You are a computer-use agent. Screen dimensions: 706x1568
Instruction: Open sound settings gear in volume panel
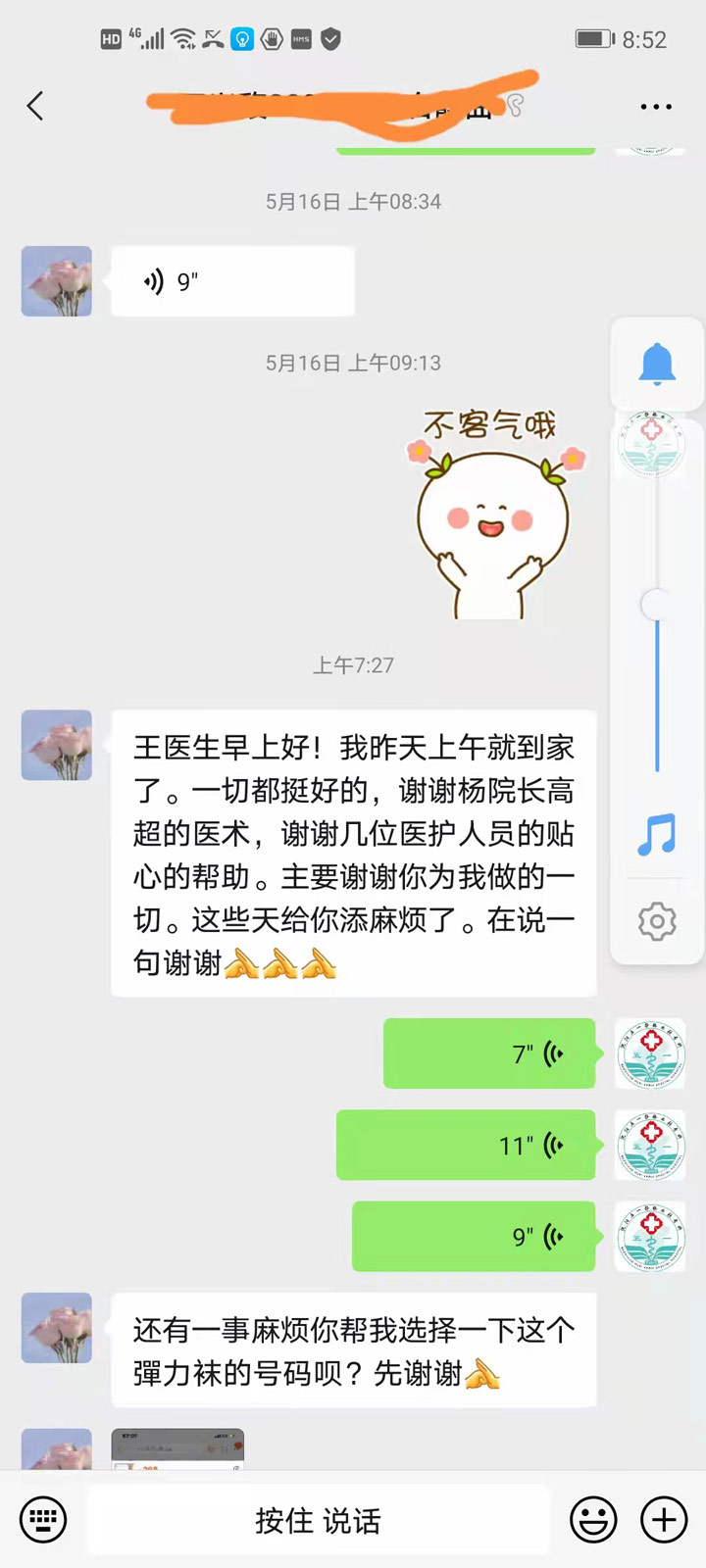coord(657,921)
